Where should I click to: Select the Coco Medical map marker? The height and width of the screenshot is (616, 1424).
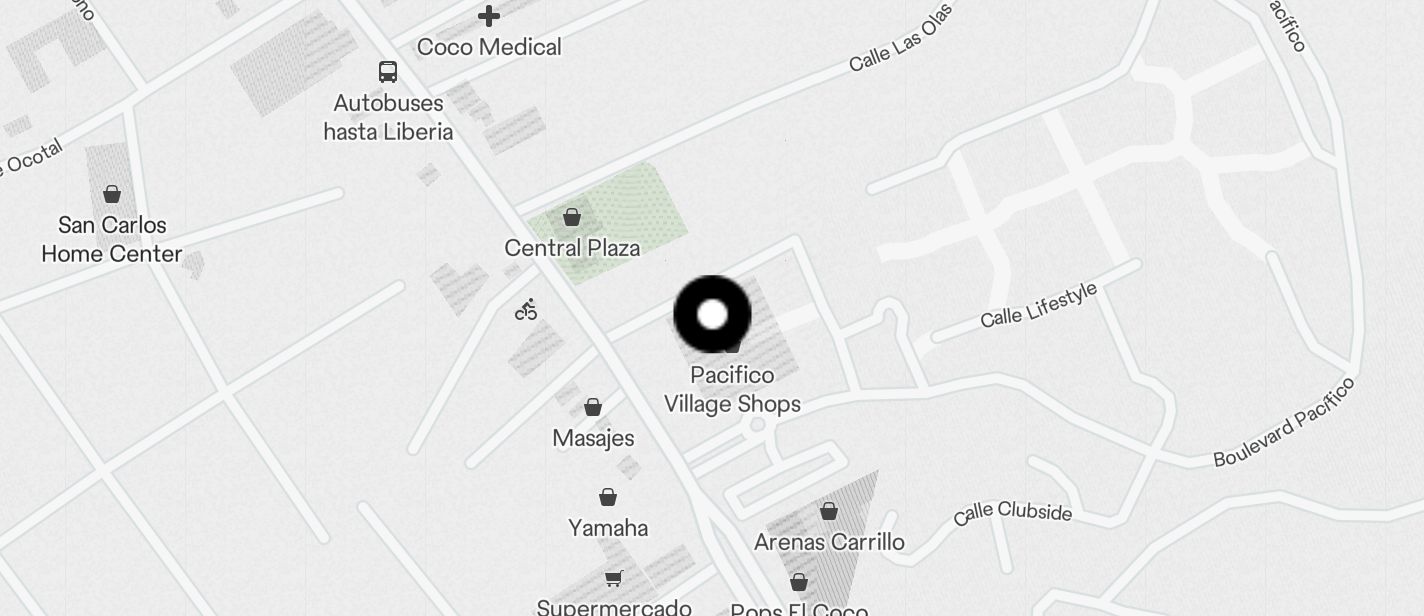pos(488,16)
